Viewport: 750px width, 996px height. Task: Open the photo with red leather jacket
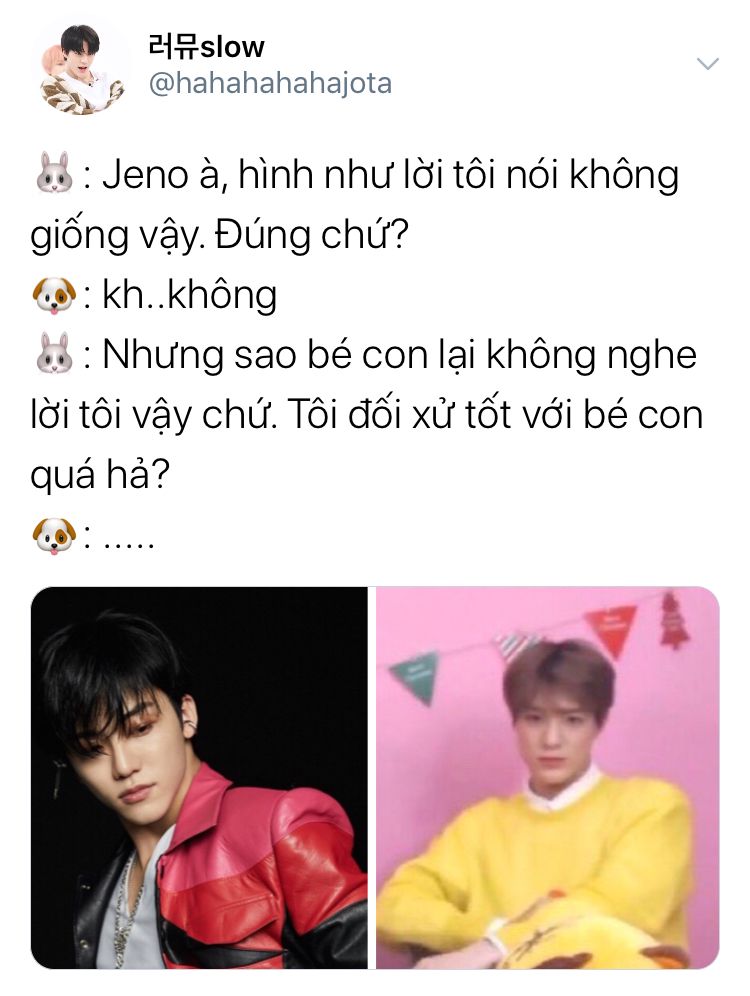[199, 777]
